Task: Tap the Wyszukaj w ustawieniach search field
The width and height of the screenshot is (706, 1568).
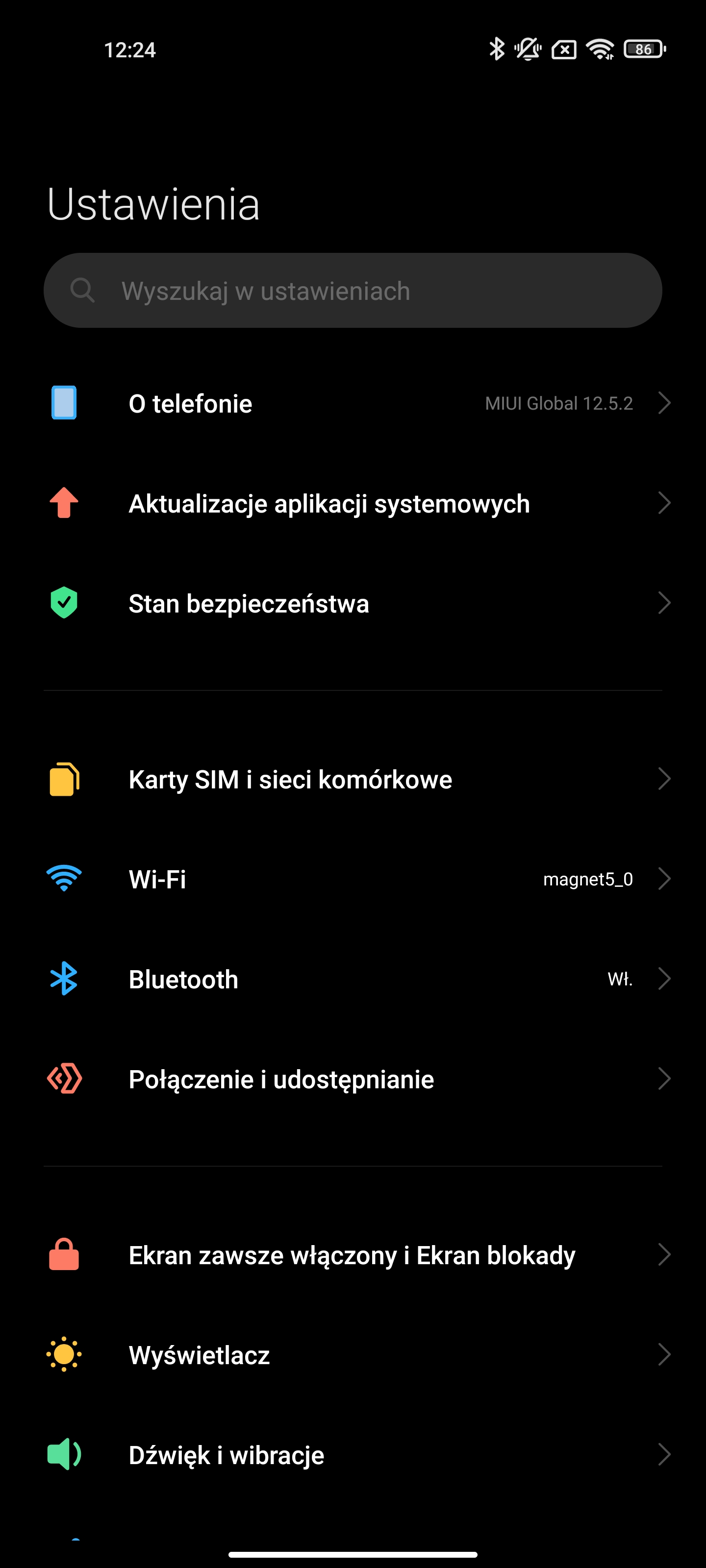Action: pyautogui.click(x=353, y=291)
